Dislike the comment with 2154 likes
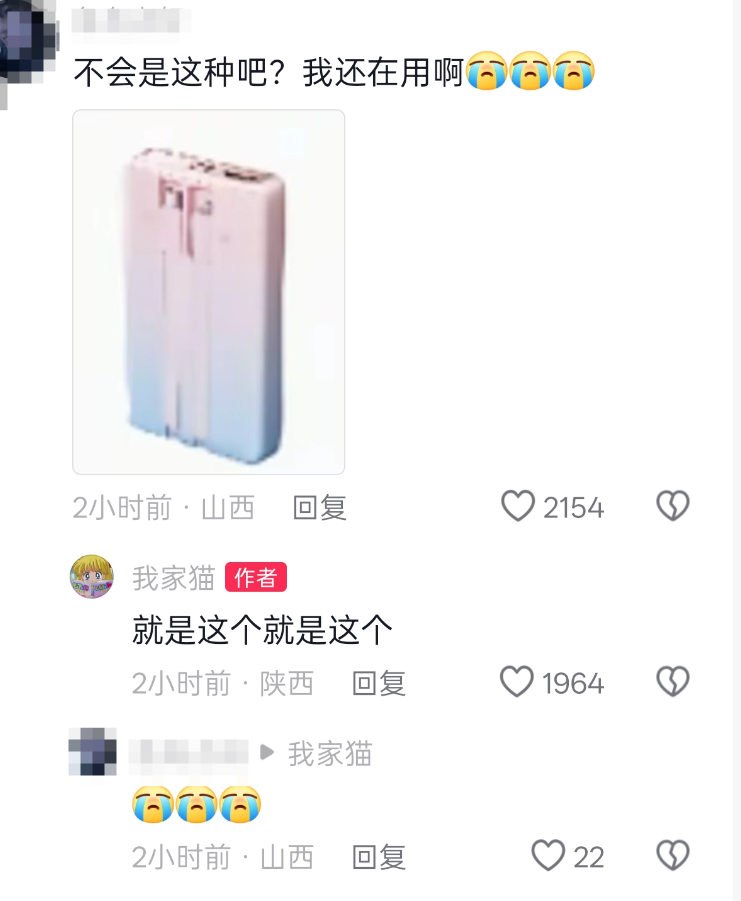741x901 pixels. click(672, 507)
